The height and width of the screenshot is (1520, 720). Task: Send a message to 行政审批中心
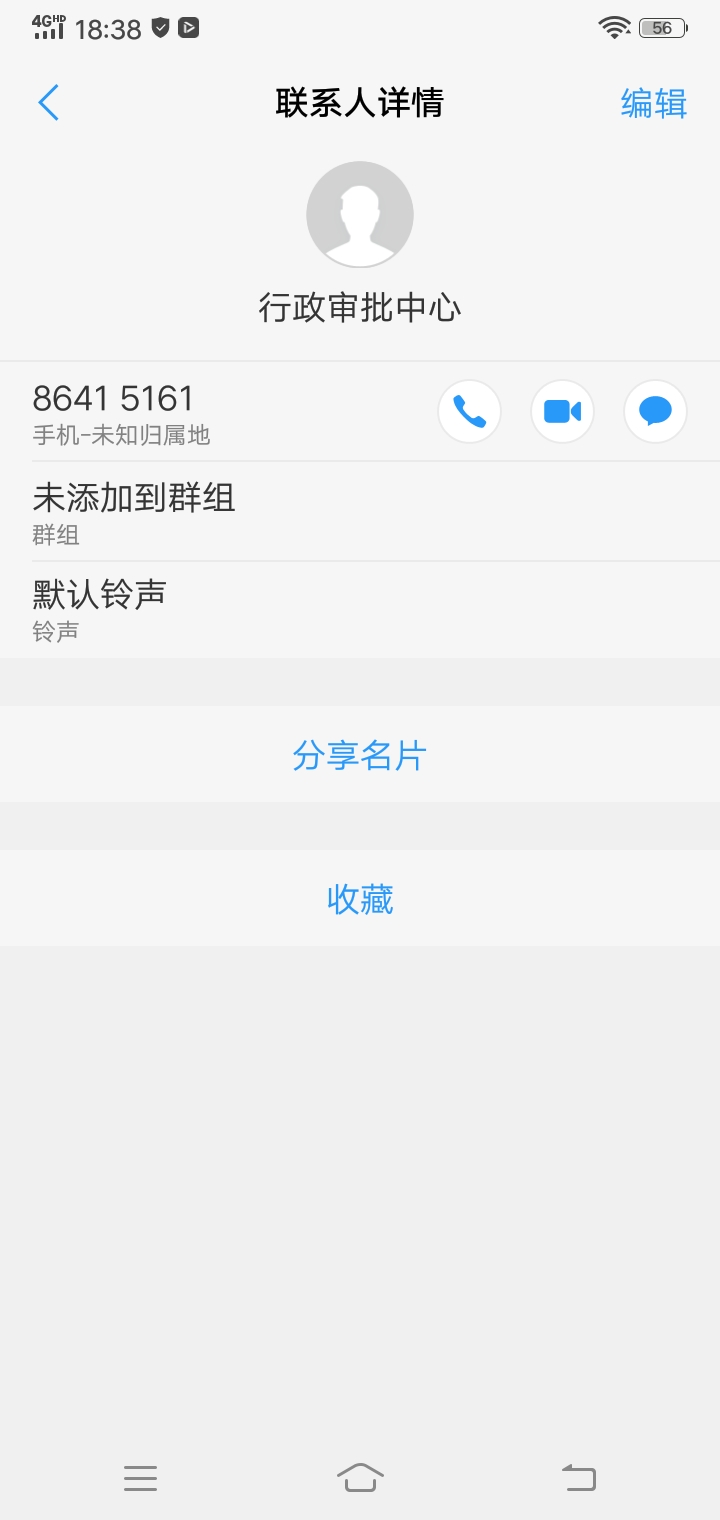pyautogui.click(x=655, y=411)
